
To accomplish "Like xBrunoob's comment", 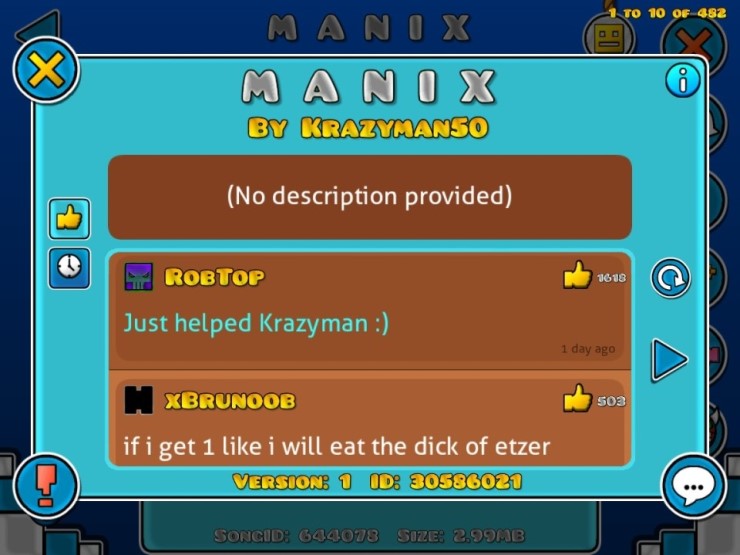I will [x=578, y=399].
